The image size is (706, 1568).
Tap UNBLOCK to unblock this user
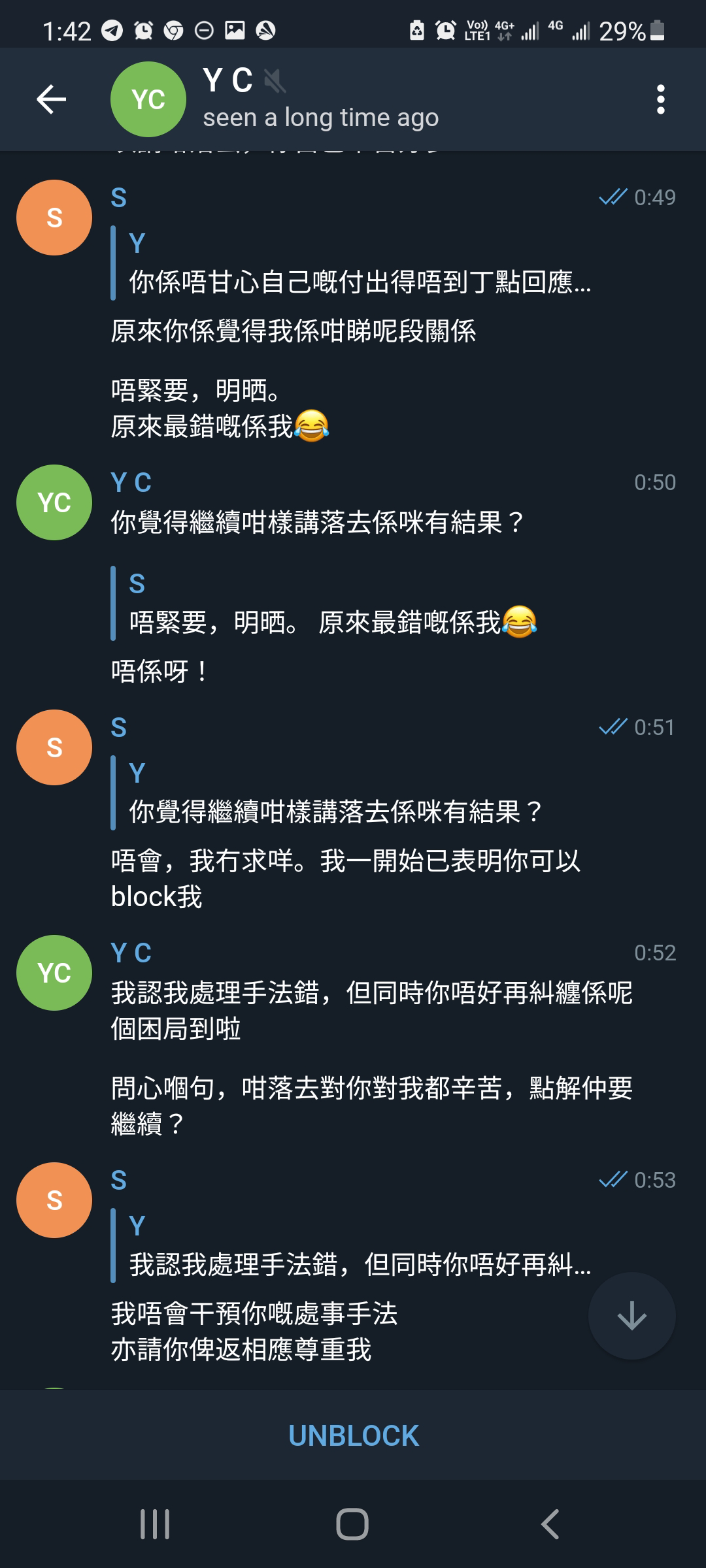point(353,1435)
